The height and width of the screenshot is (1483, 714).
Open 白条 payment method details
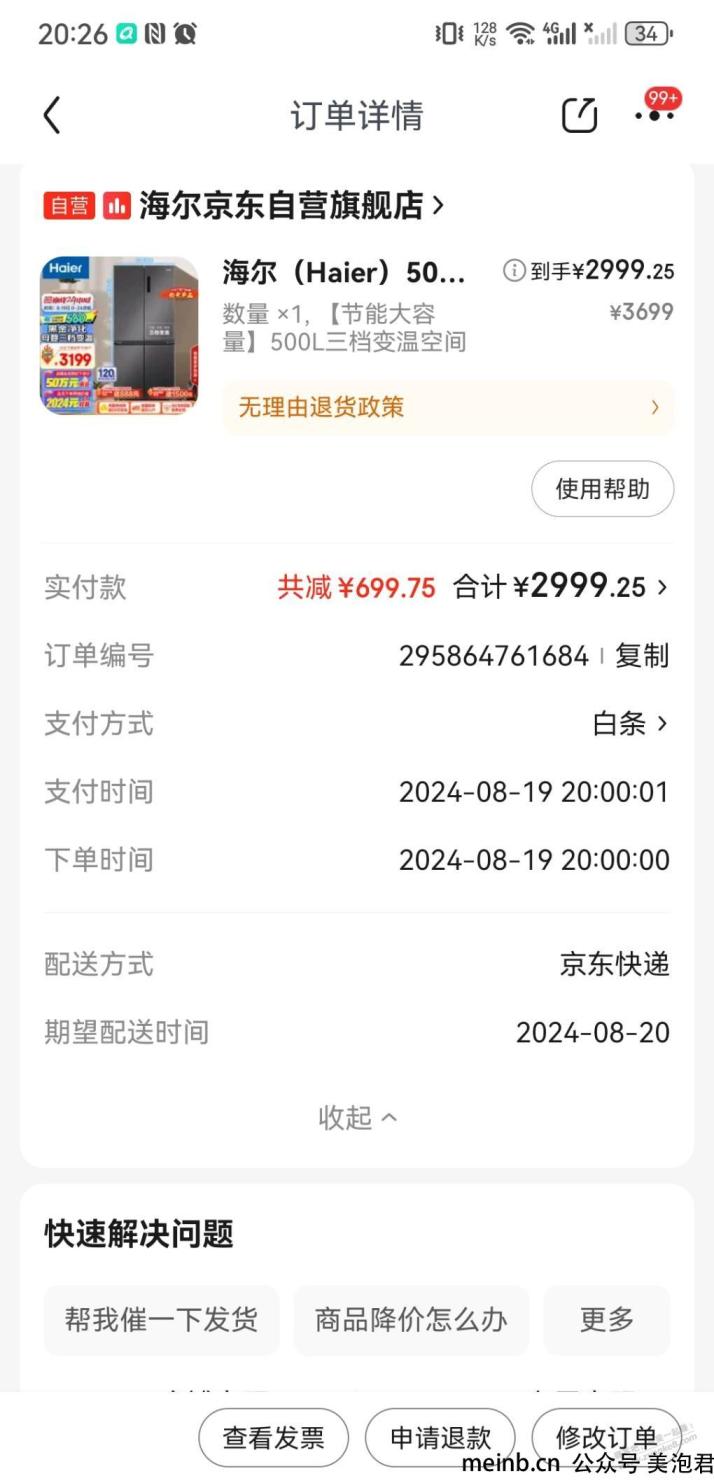(630, 724)
